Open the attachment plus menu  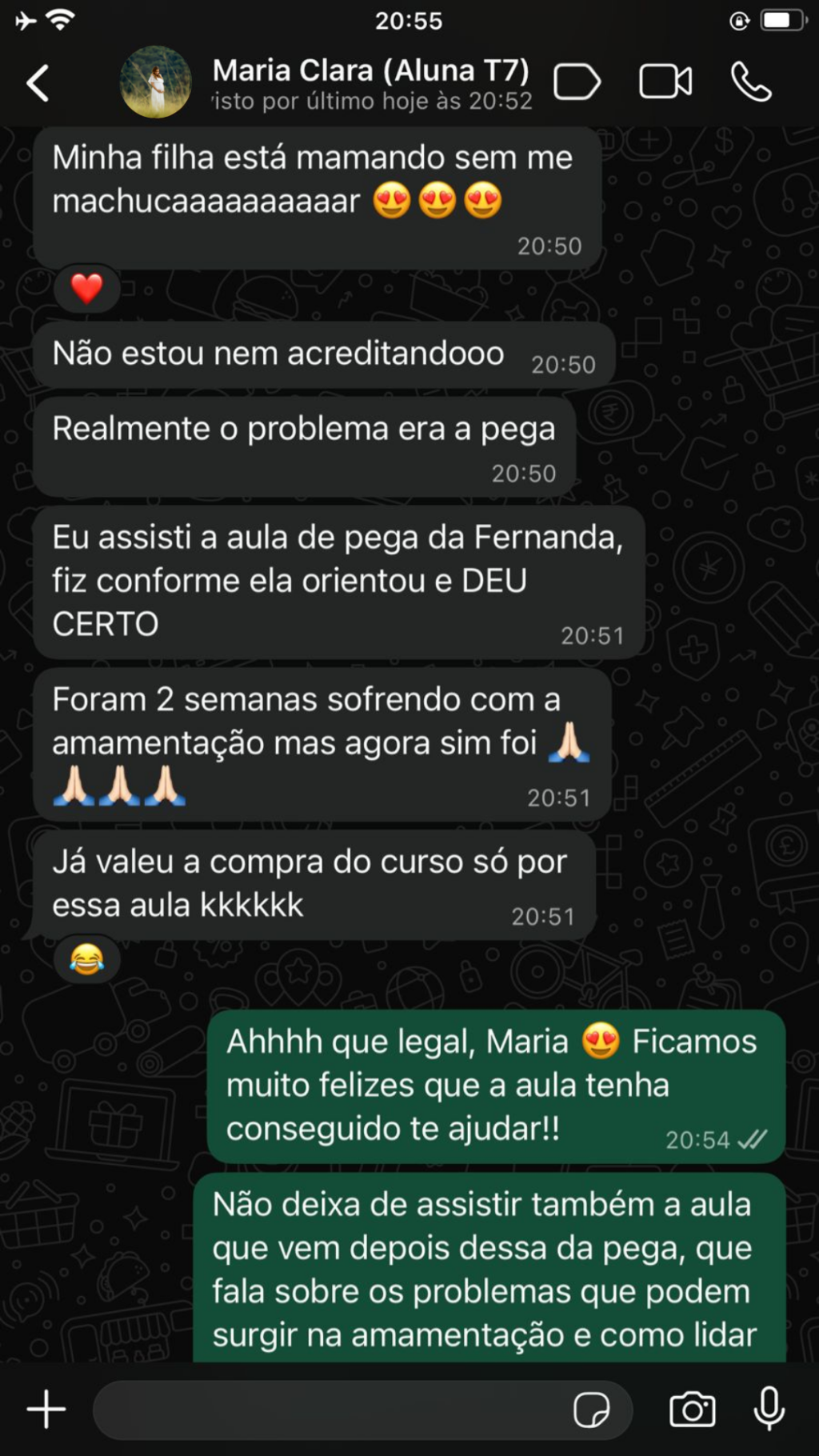coord(46,1409)
